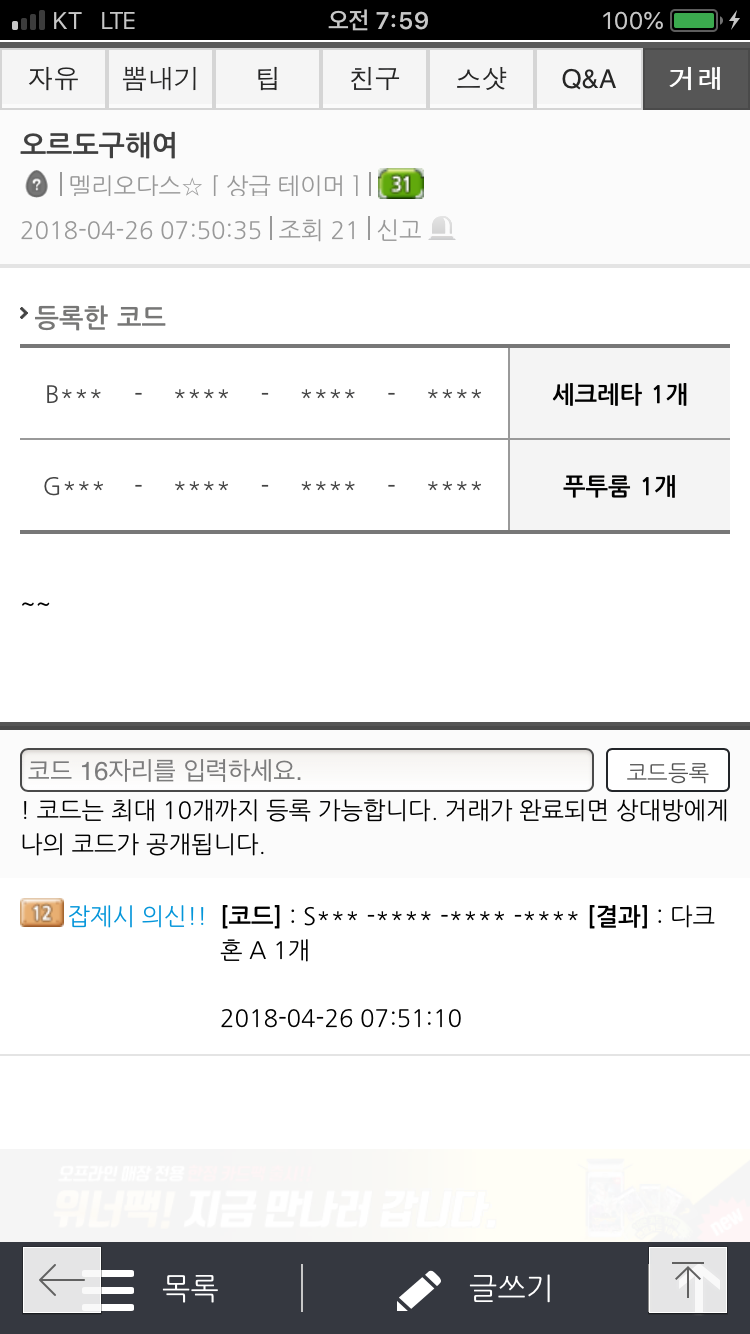Jump to top with the up arrow
This screenshot has width=750, height=1334.
687,1280
